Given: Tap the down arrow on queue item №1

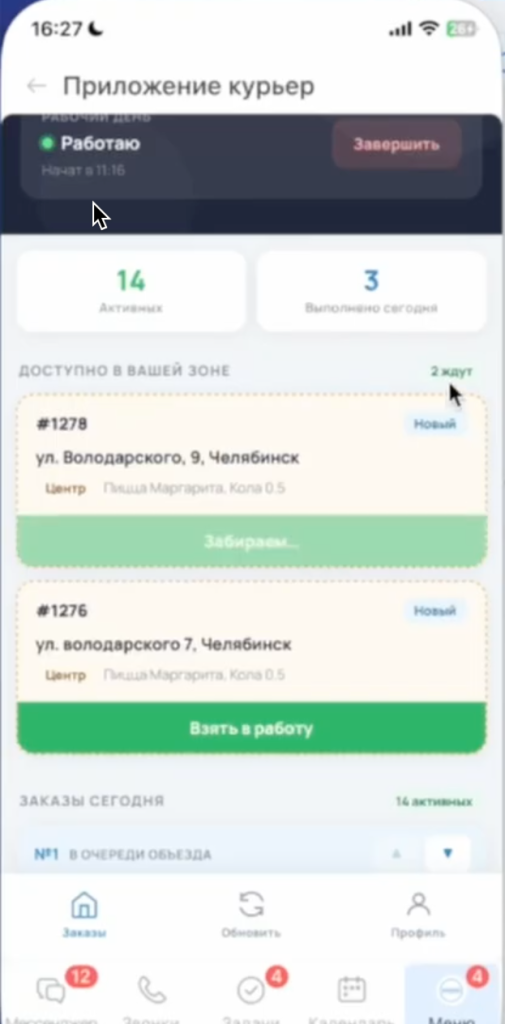Looking at the screenshot, I should tap(448, 853).
